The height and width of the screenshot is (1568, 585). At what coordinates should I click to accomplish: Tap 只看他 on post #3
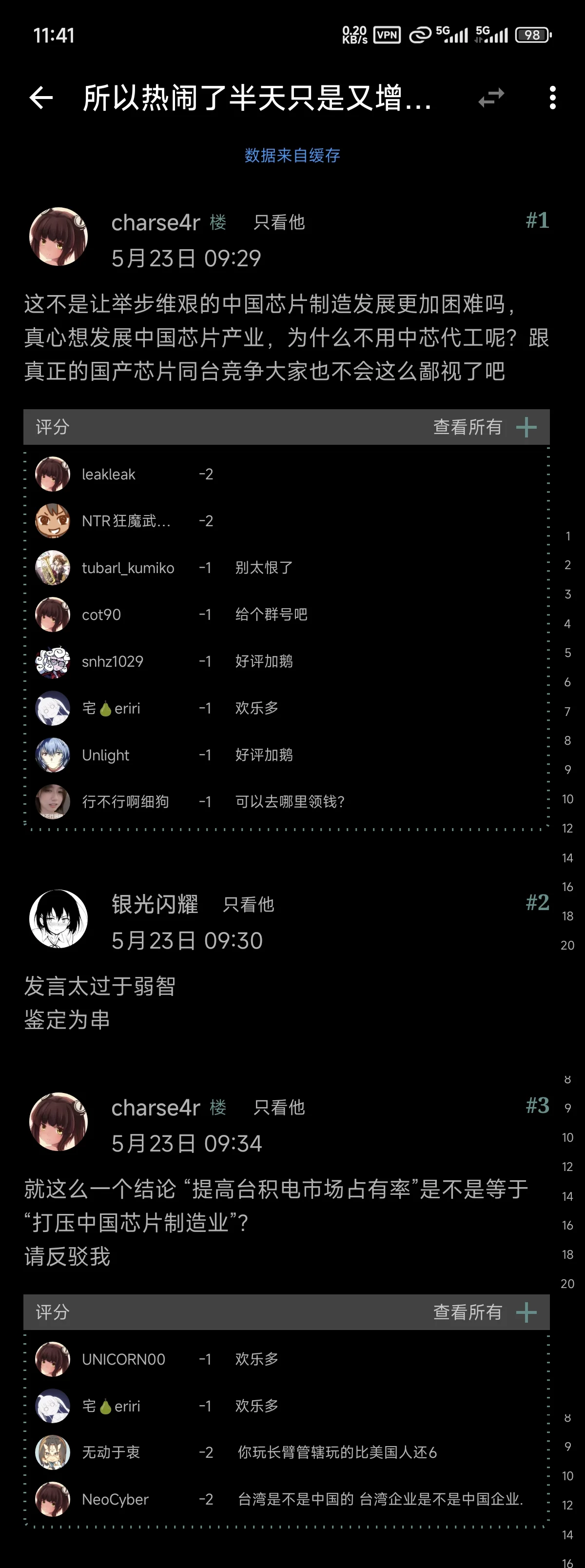point(279,1108)
